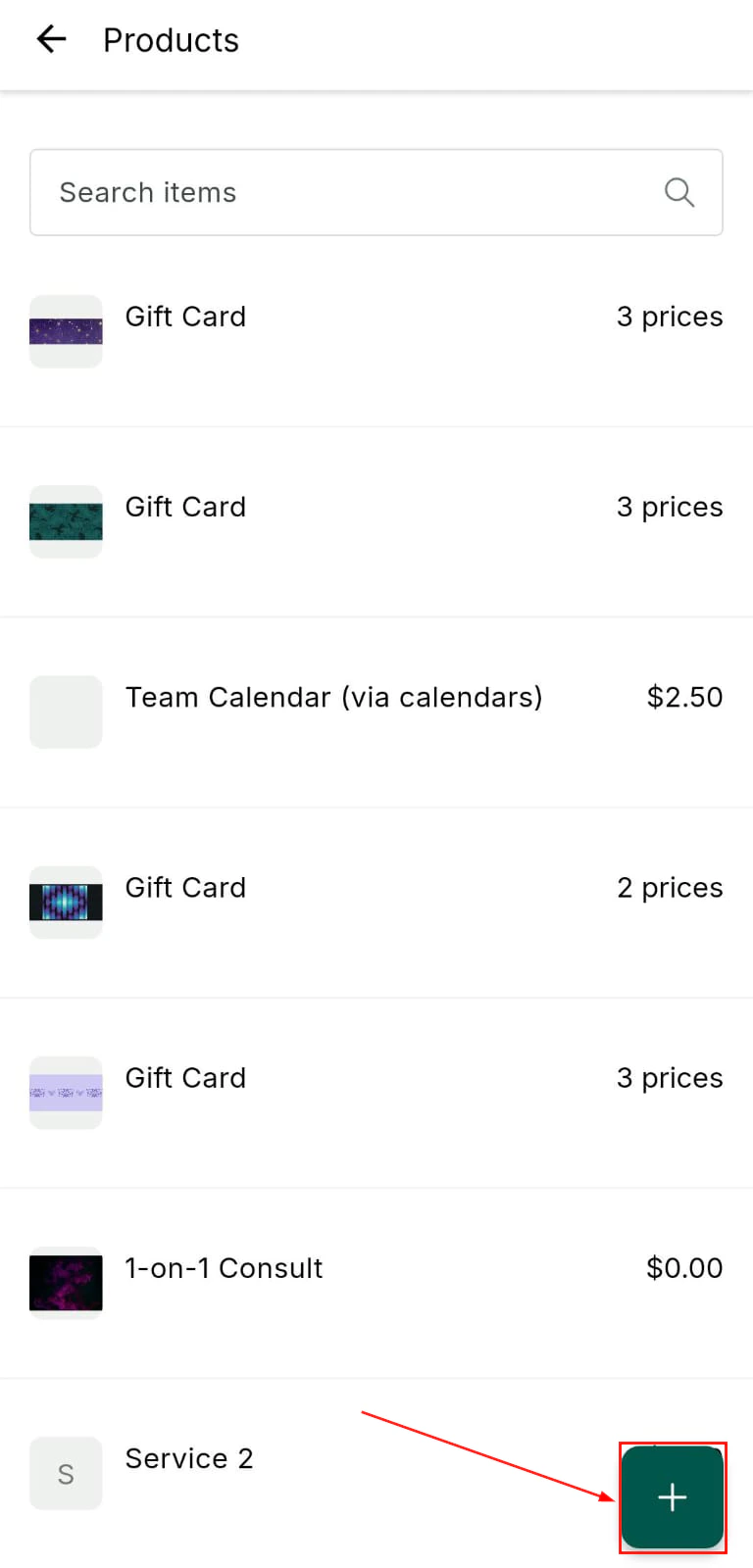Screen dimensions: 753x1568
Task: Tap the $0.00 price on 1-on-1 Consult
Action: 684,1268
